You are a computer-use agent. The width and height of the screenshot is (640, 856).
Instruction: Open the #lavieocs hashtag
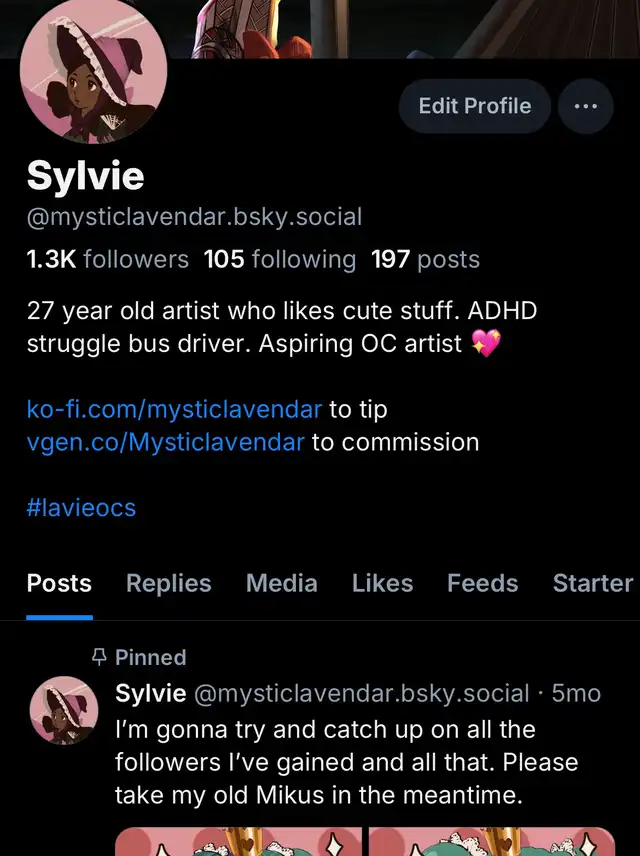[x=81, y=508]
